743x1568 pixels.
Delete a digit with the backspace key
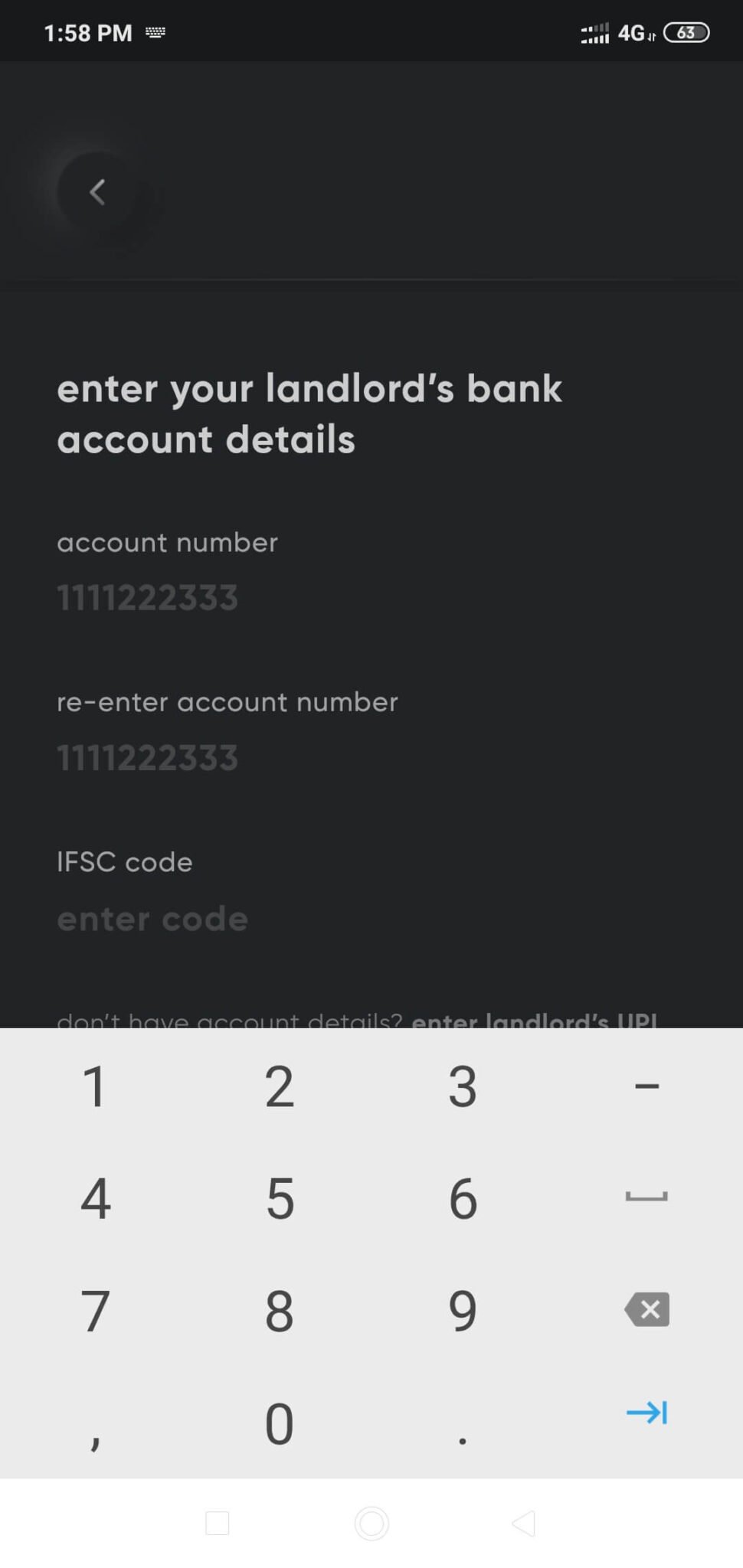click(x=647, y=1309)
